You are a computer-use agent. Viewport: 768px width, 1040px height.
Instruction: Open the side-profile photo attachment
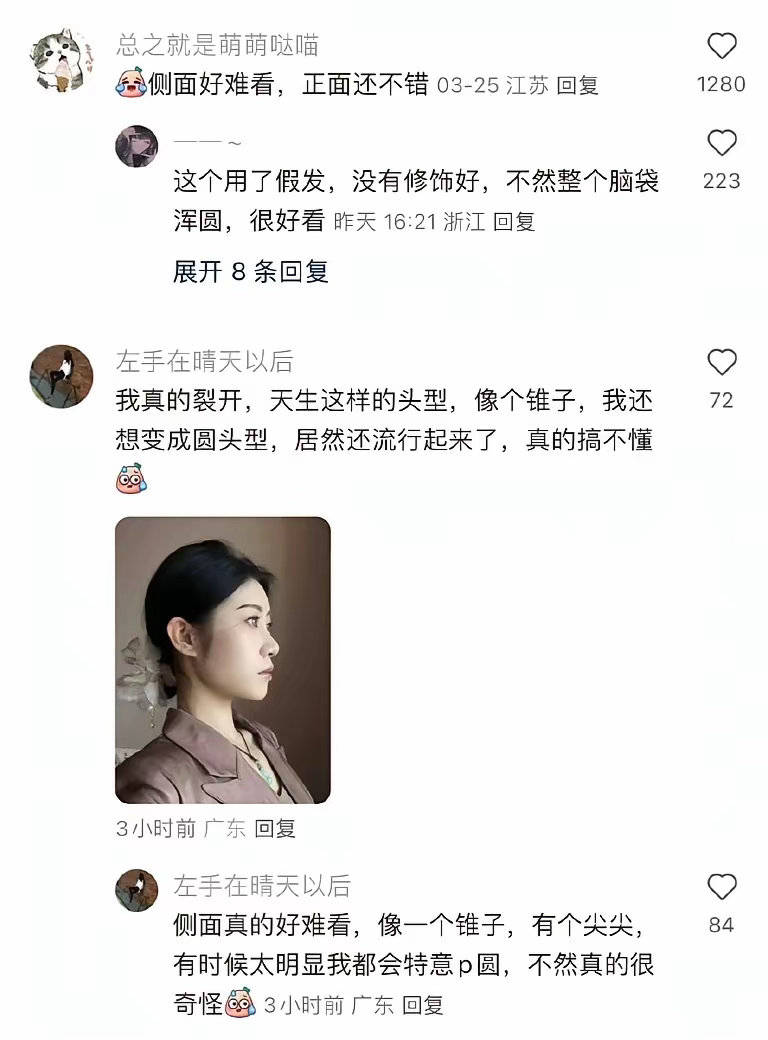click(222, 656)
